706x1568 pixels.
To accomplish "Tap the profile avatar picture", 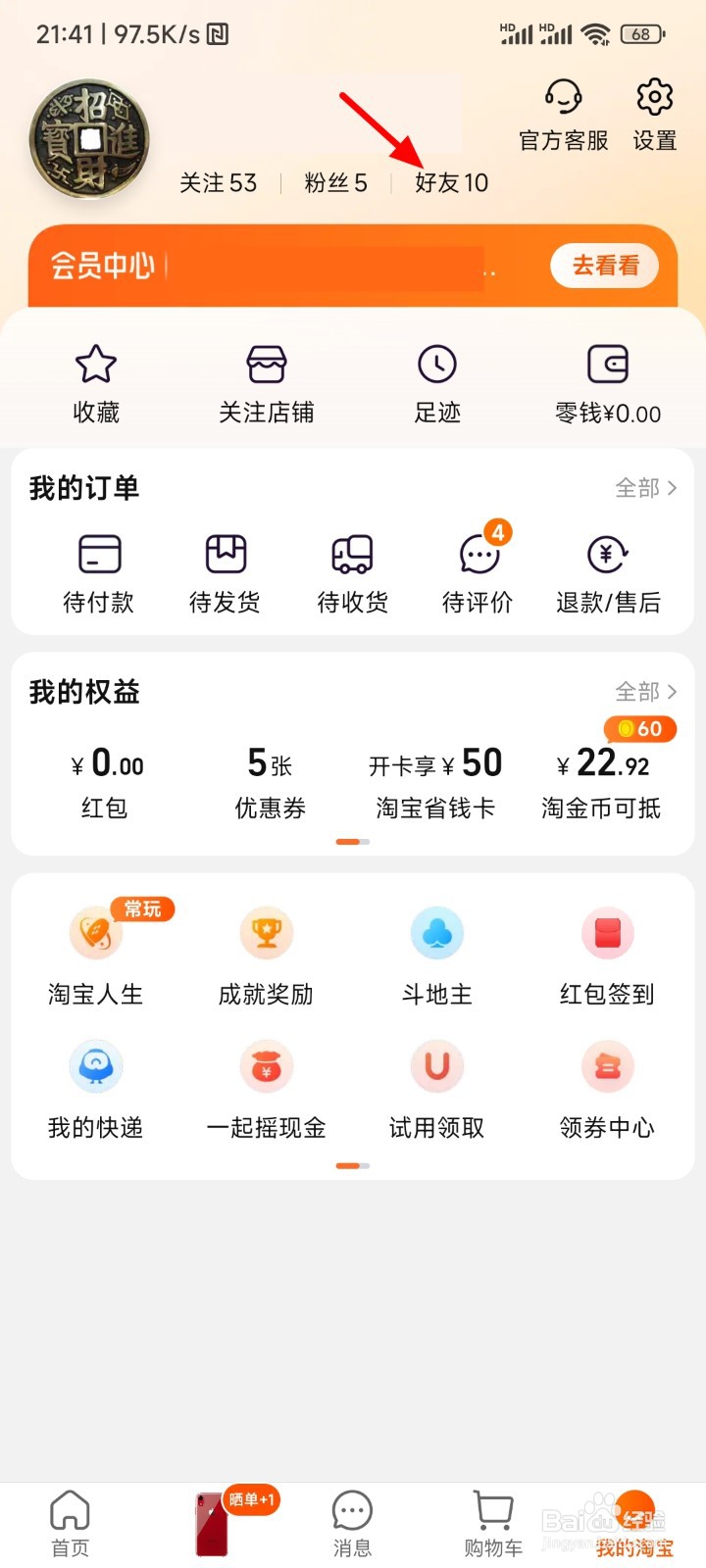I will tap(90, 140).
